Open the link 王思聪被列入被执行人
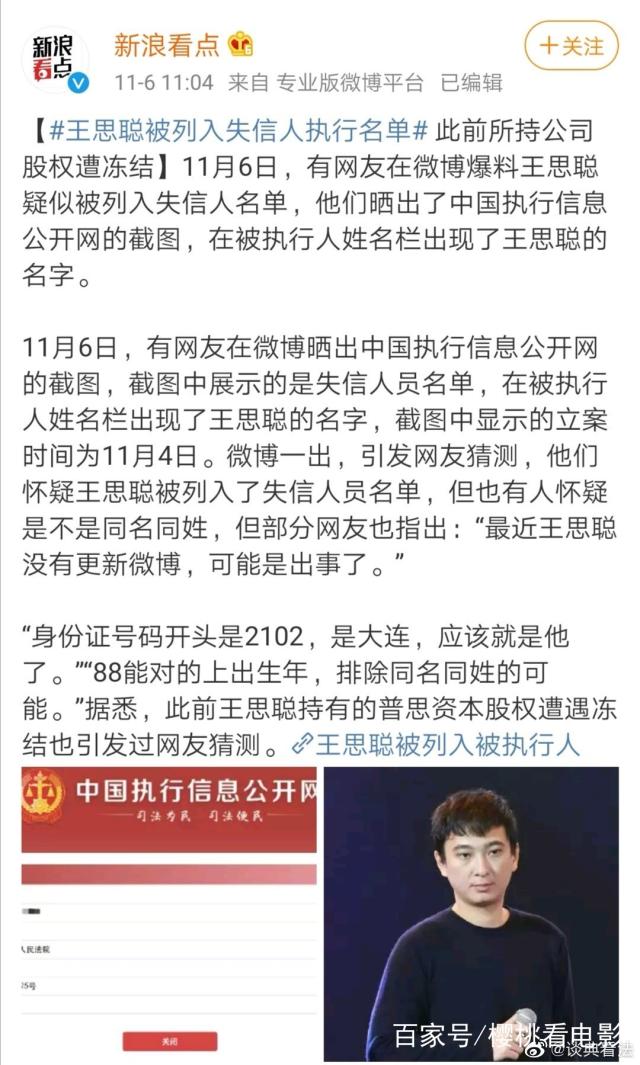 tap(436, 745)
